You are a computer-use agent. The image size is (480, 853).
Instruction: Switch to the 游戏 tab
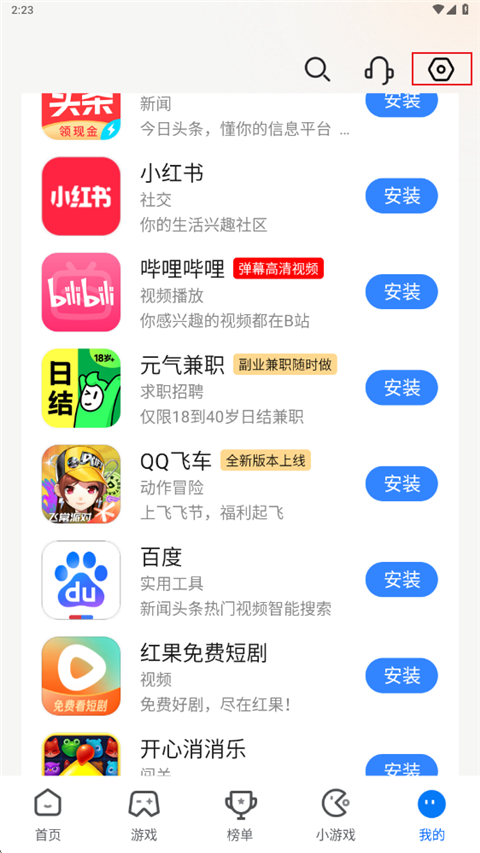coord(144,815)
